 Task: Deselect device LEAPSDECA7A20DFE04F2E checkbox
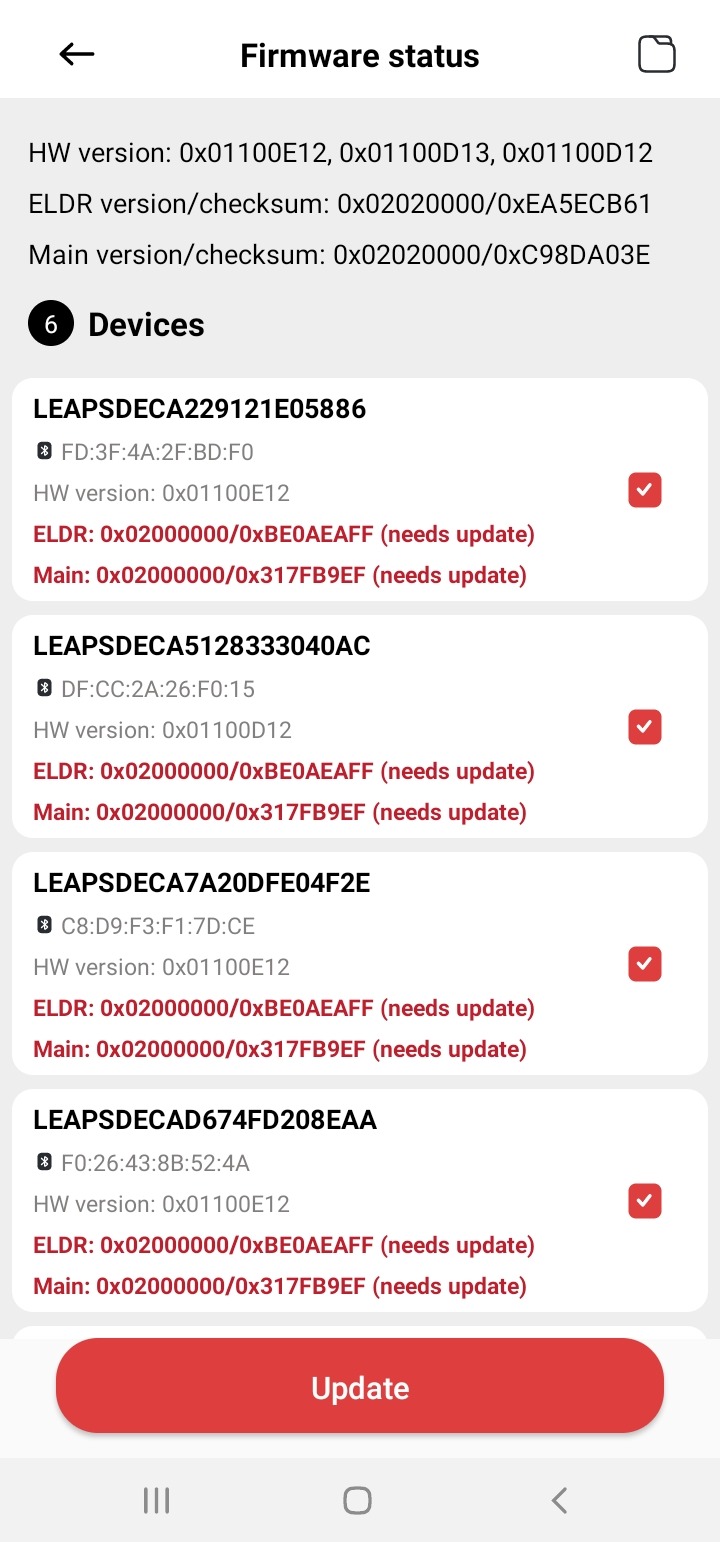coord(645,964)
